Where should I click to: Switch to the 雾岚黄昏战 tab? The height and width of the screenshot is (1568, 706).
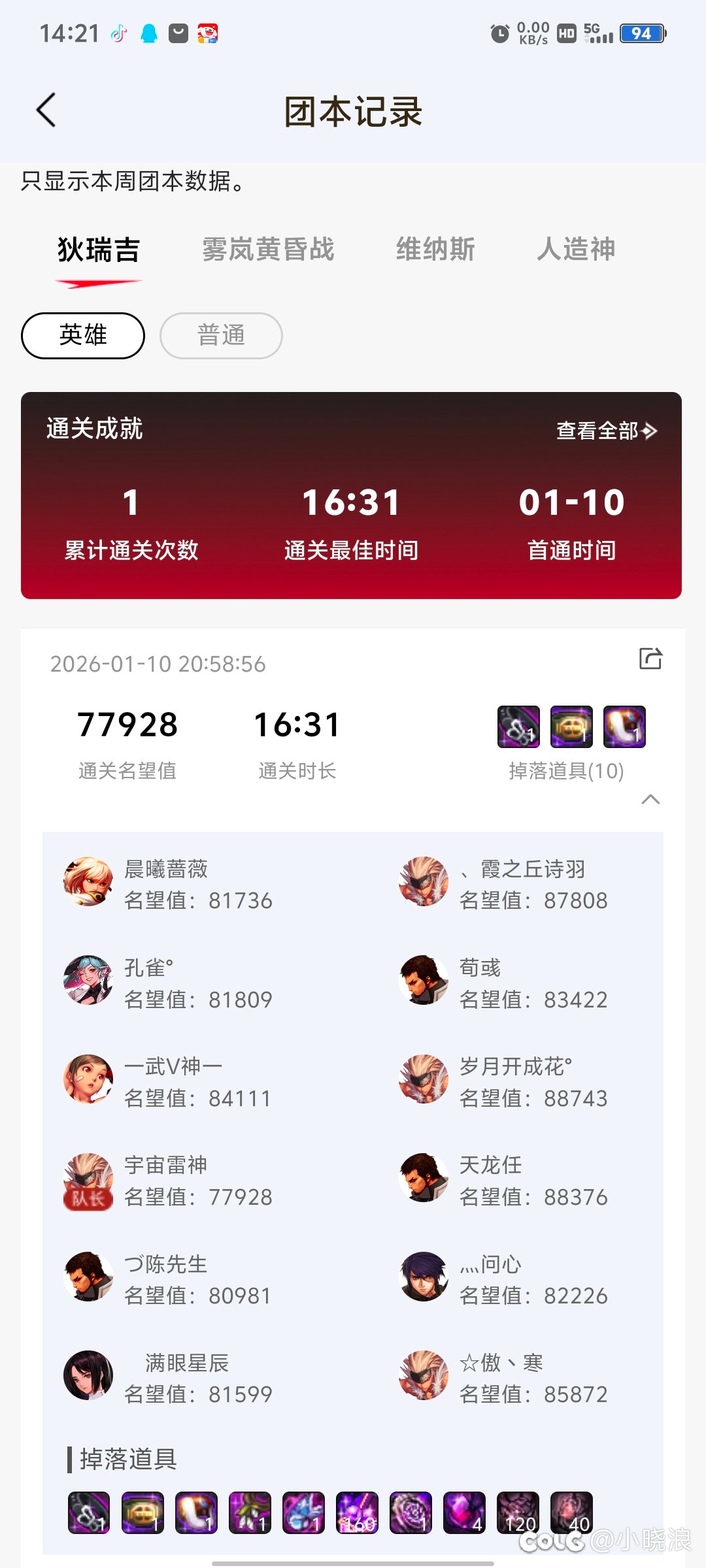pos(268,250)
